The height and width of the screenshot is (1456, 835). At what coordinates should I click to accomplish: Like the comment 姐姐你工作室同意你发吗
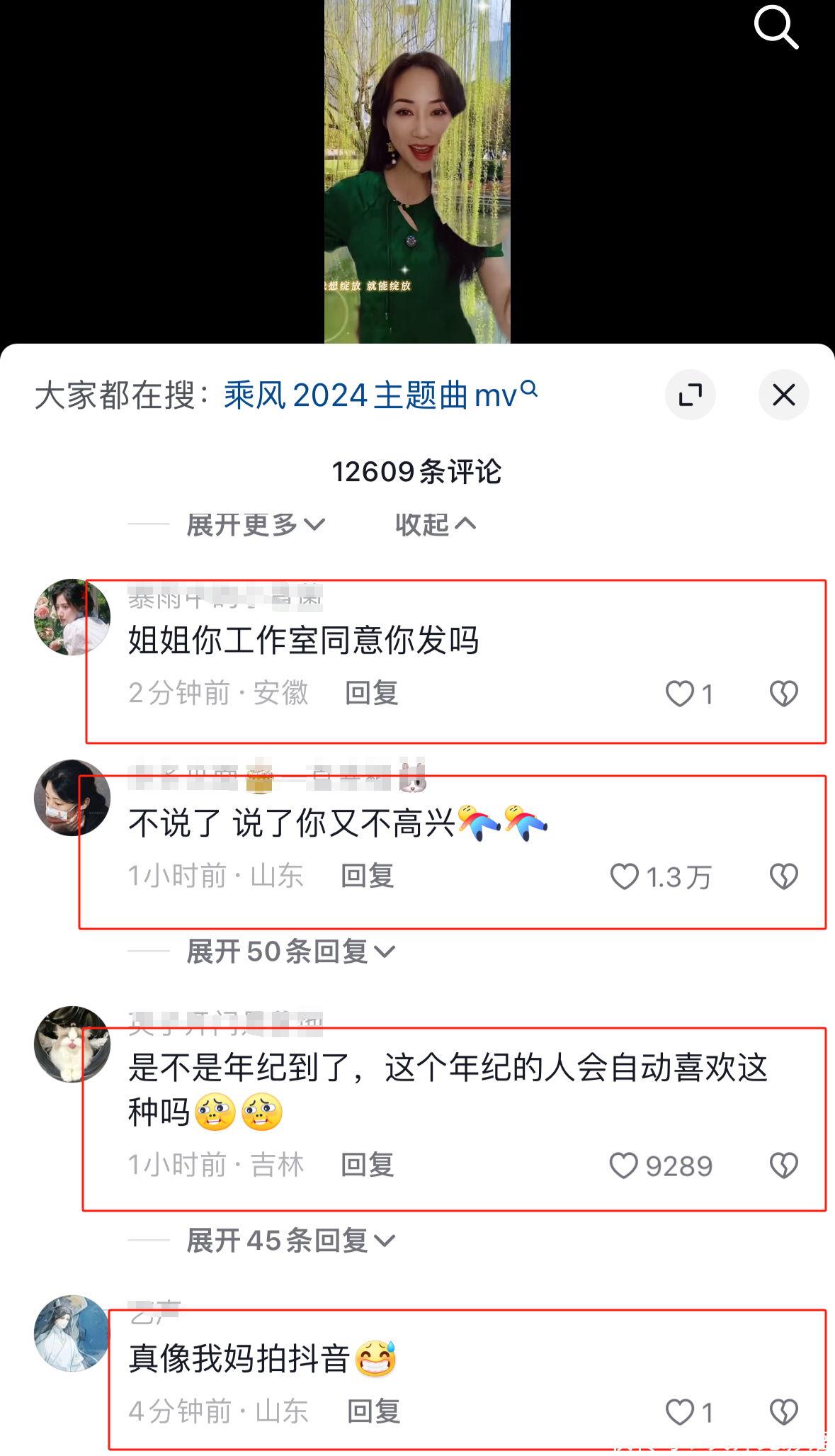[681, 694]
